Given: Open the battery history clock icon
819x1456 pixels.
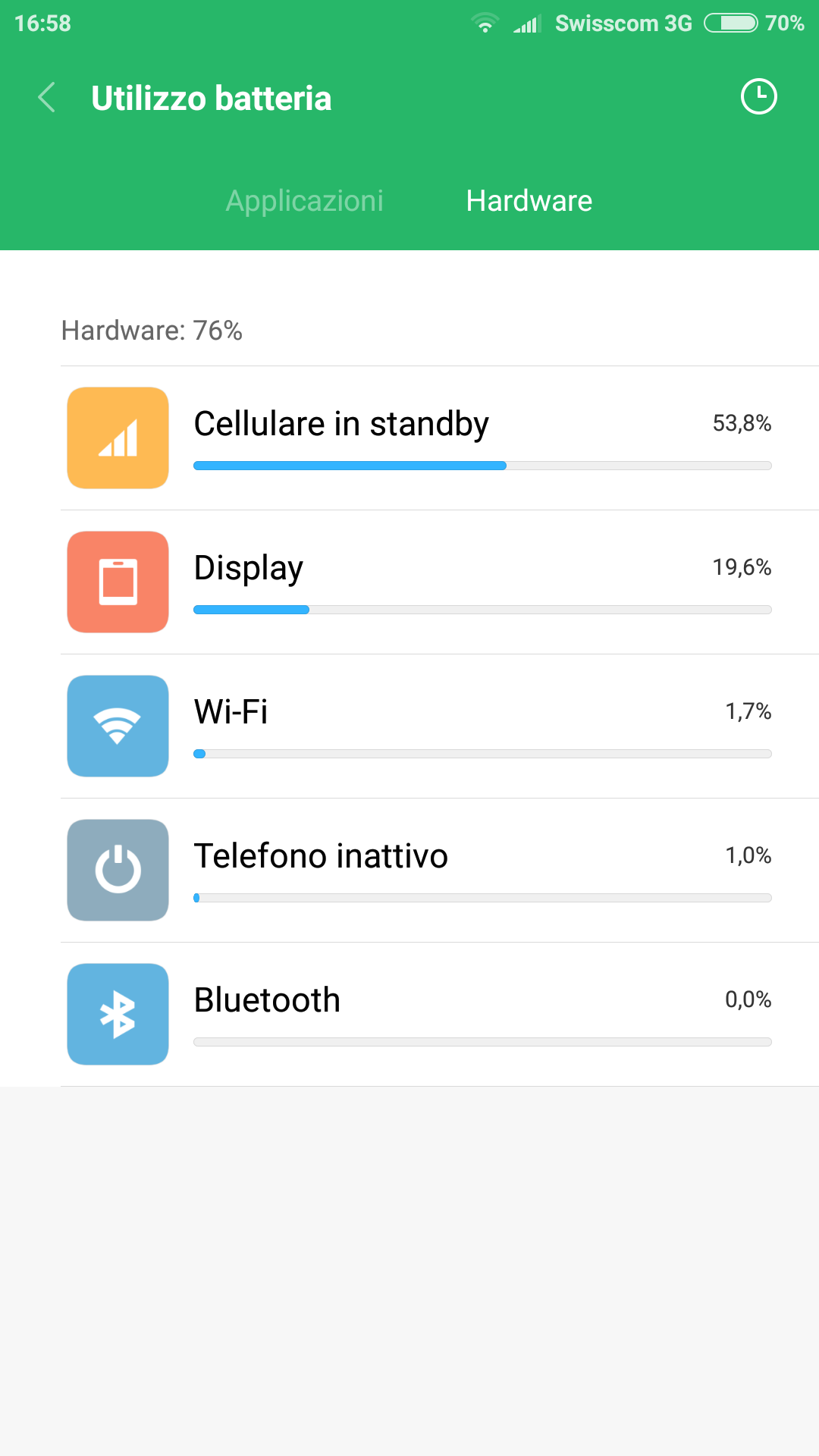Looking at the screenshot, I should (x=758, y=97).
